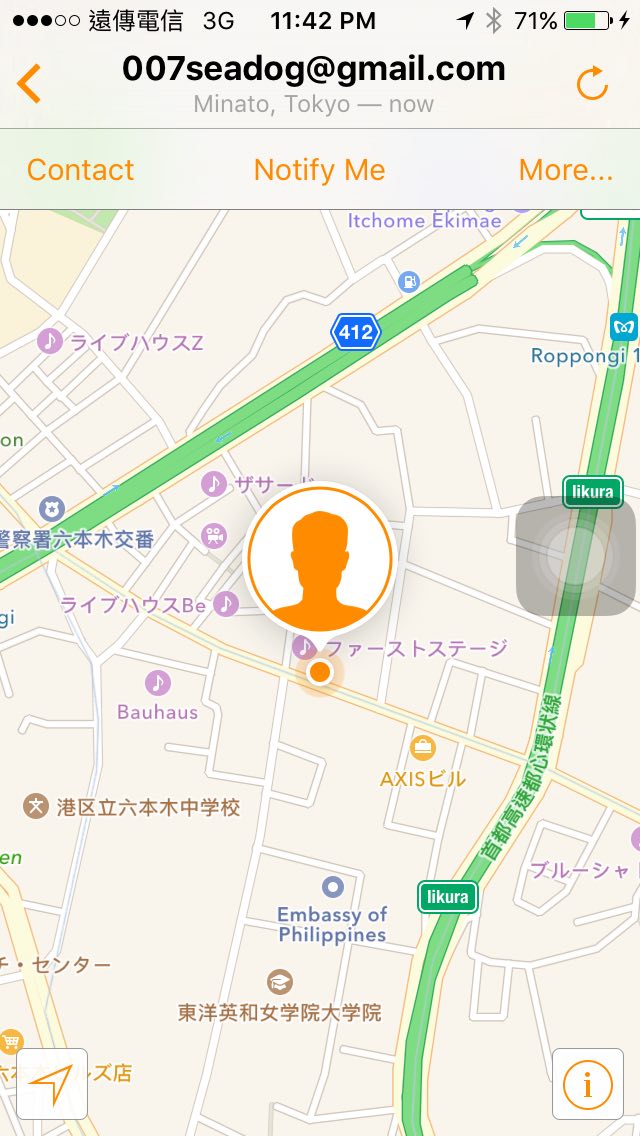This screenshot has width=640, height=1136.
Task: Select Notify Me
Action: (x=319, y=170)
